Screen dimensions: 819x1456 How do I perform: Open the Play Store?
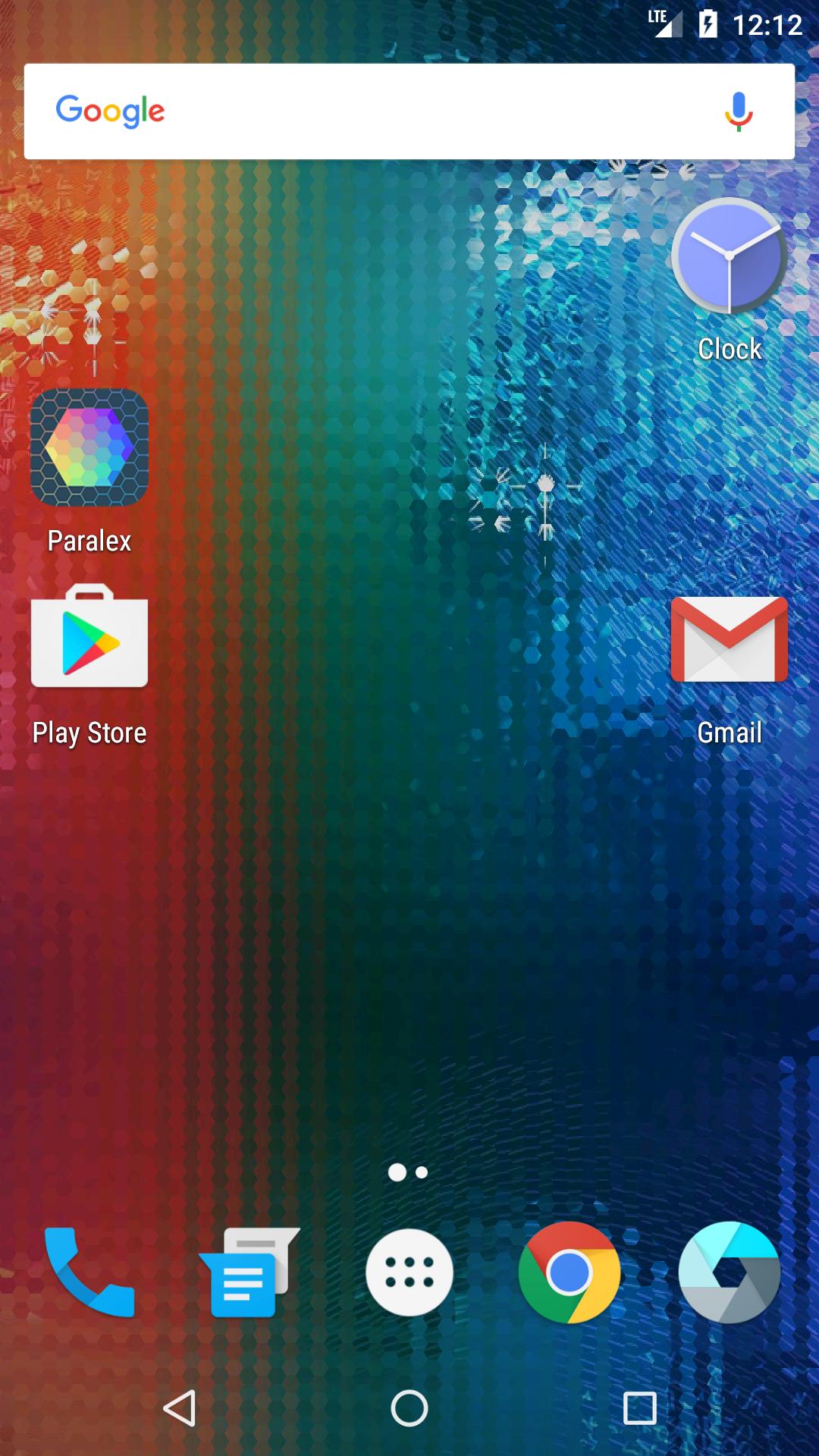tap(89, 639)
